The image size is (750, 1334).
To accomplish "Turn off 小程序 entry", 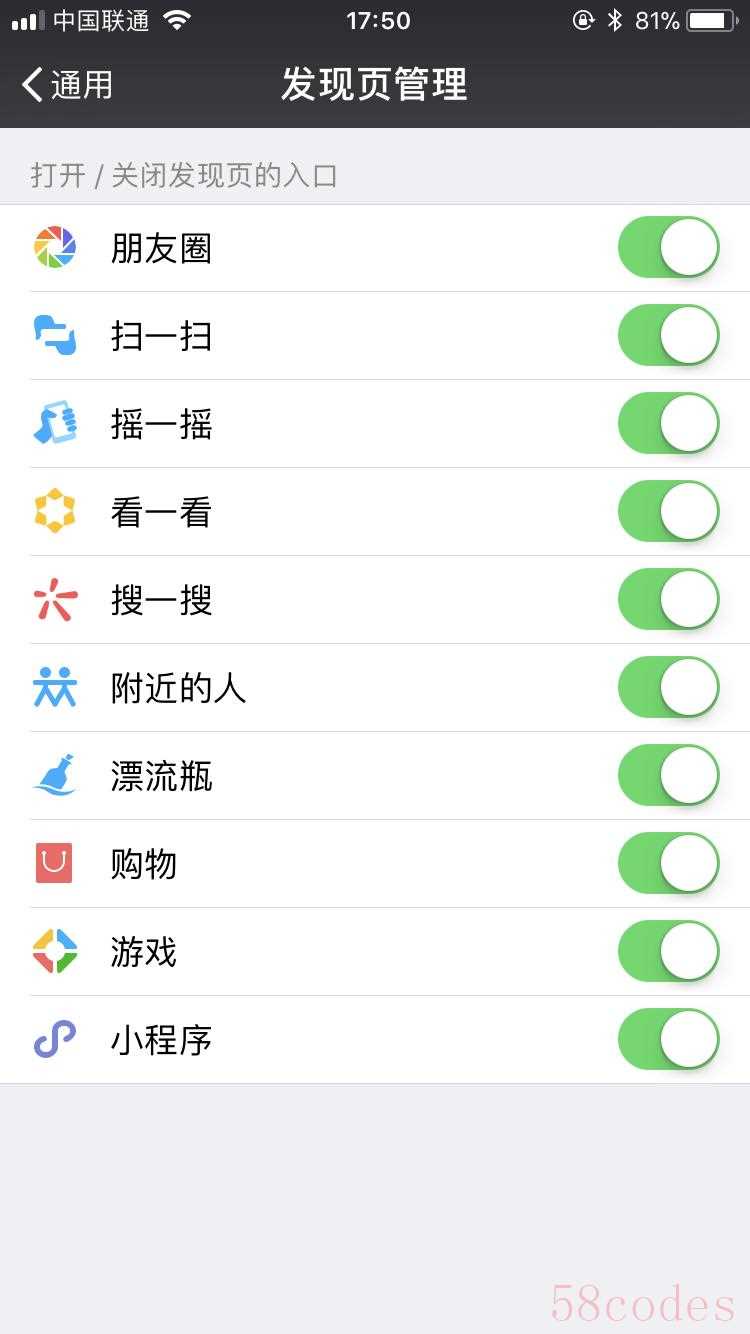I will point(669,1040).
